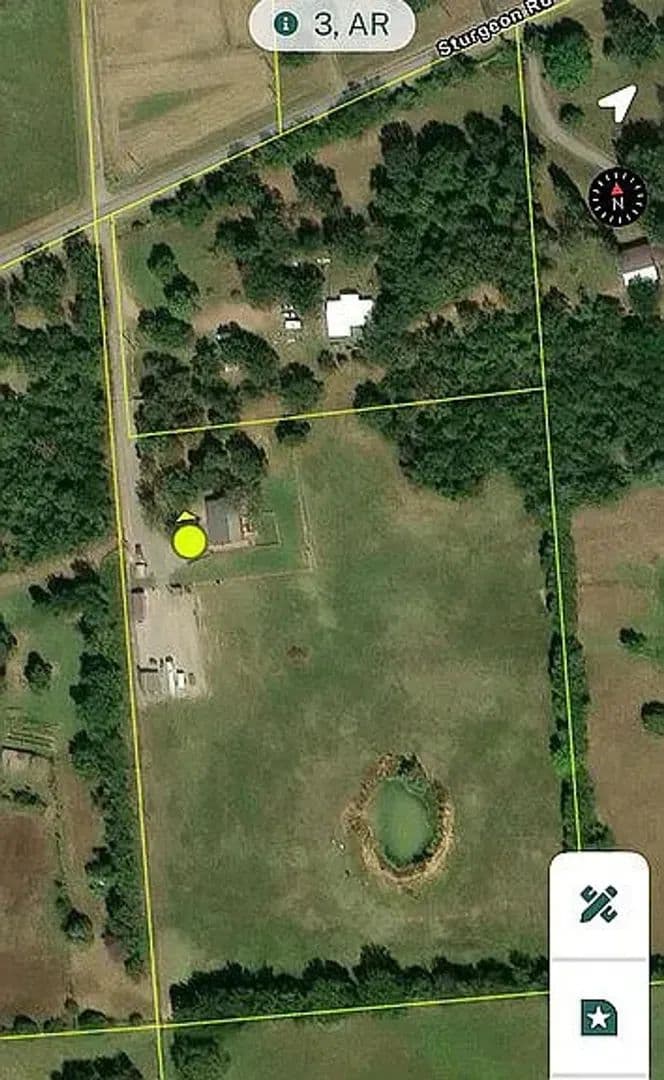Open the "3, AR" parcel info pill
This screenshot has width=664, height=1080.
pyautogui.click(x=332, y=25)
